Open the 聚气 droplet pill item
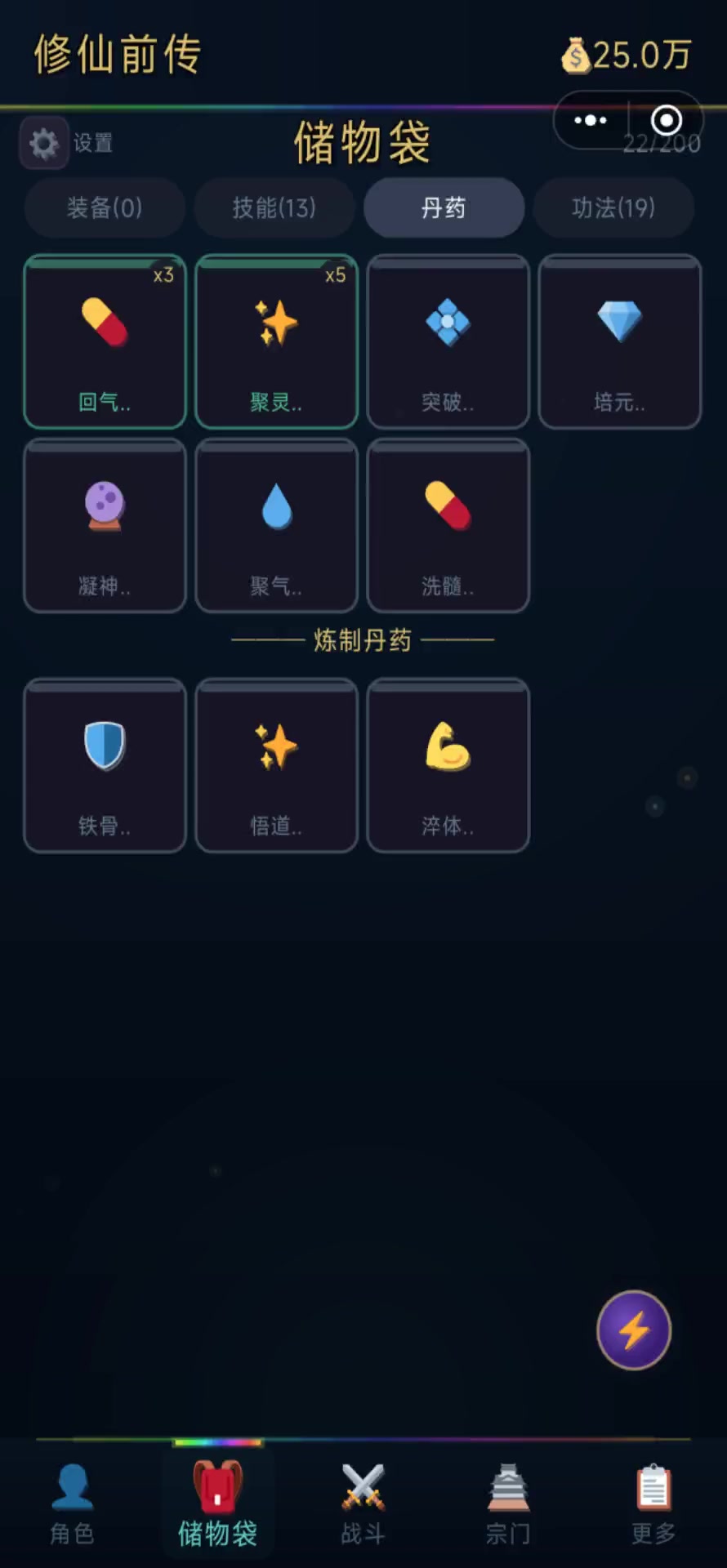This screenshot has height=1568, width=727. point(276,526)
